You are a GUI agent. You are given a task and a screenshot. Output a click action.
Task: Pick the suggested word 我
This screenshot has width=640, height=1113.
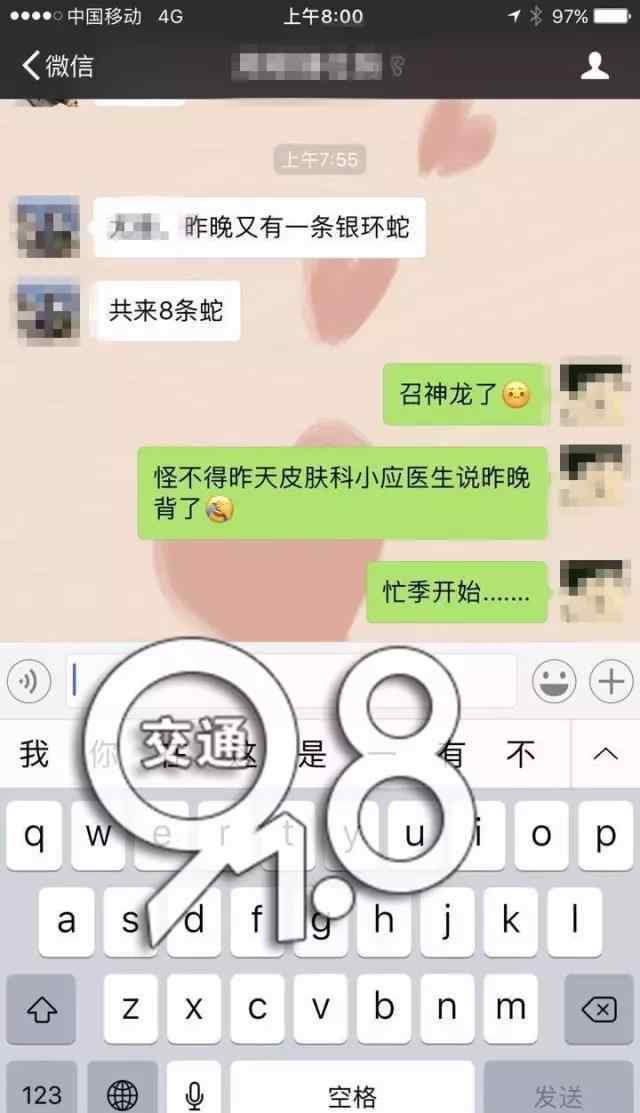pyautogui.click(x=35, y=754)
